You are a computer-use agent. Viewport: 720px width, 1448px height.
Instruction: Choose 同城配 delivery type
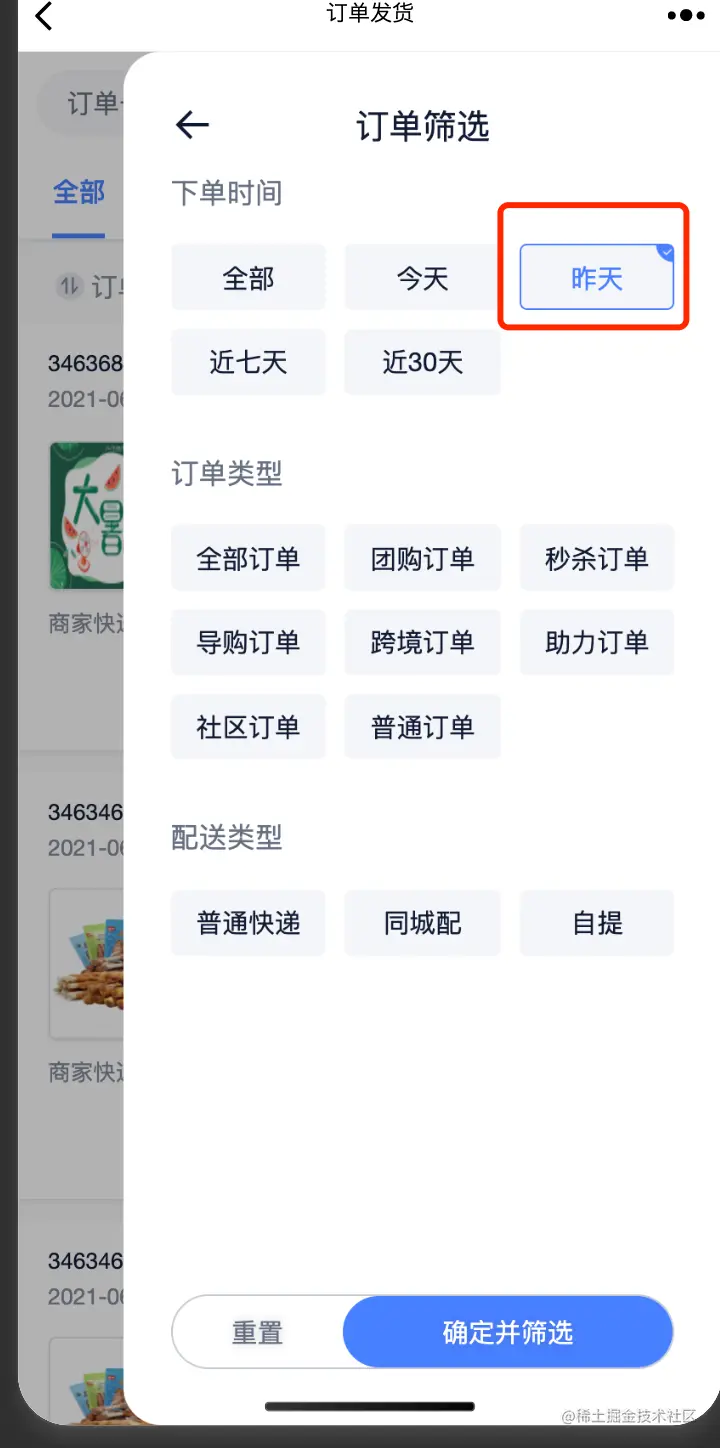[x=422, y=923]
